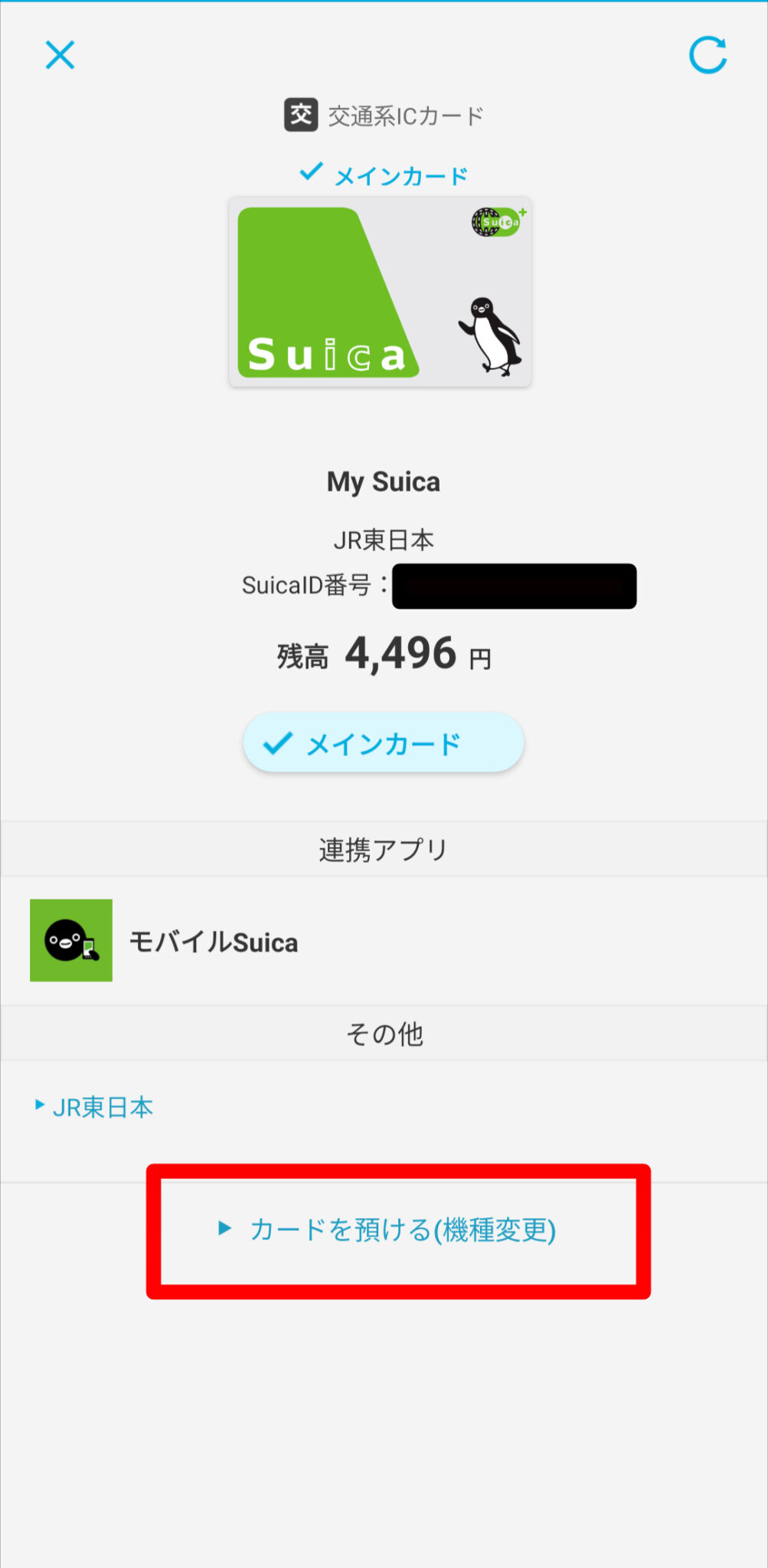
Task: Tap the メインカード checkmark above the card image
Action: 310,173
